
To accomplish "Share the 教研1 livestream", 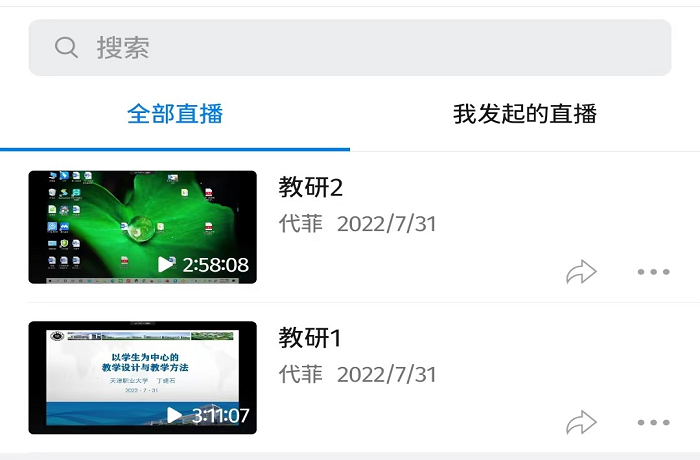I will tap(581, 422).
